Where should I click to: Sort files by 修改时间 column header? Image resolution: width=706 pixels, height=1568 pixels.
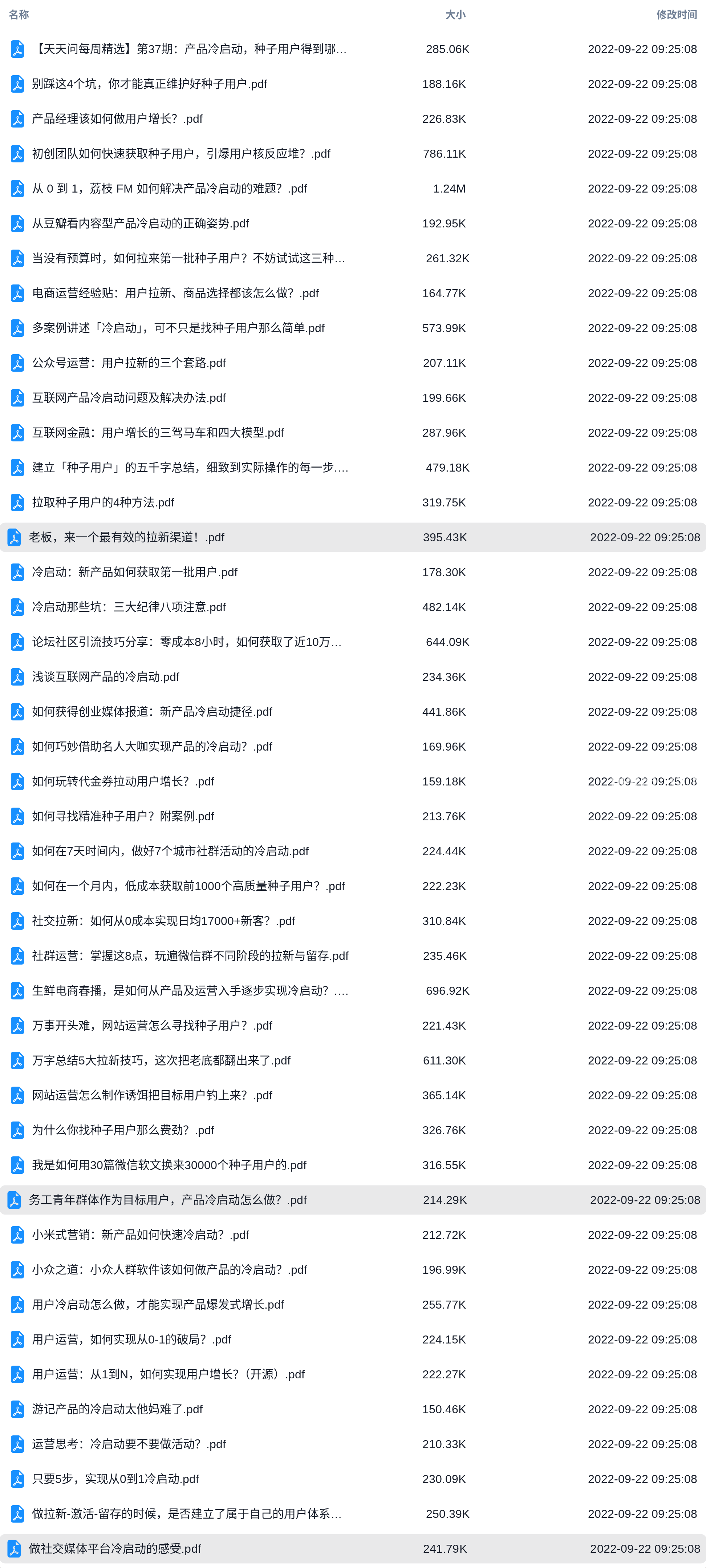coord(676,15)
